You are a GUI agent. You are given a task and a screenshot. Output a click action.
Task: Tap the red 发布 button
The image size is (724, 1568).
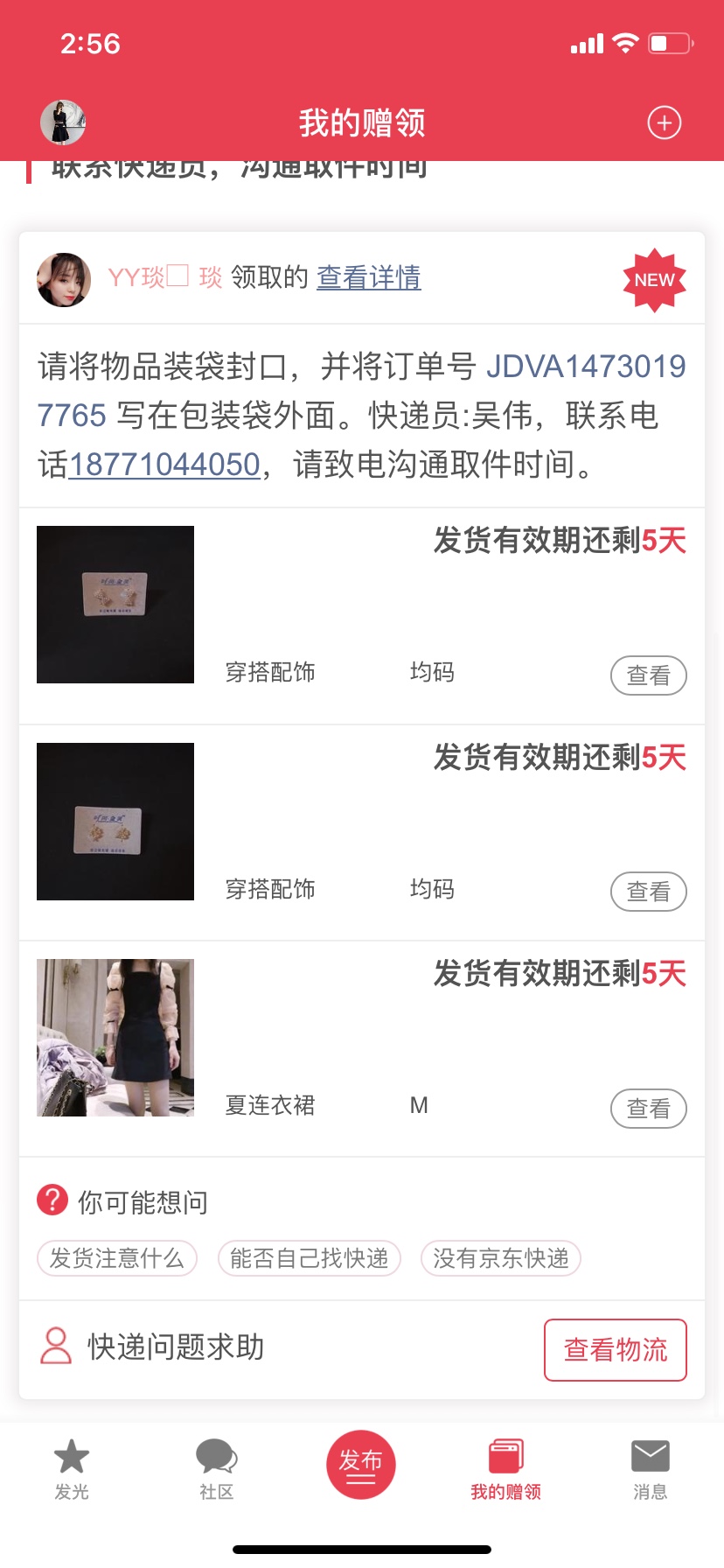click(361, 1465)
